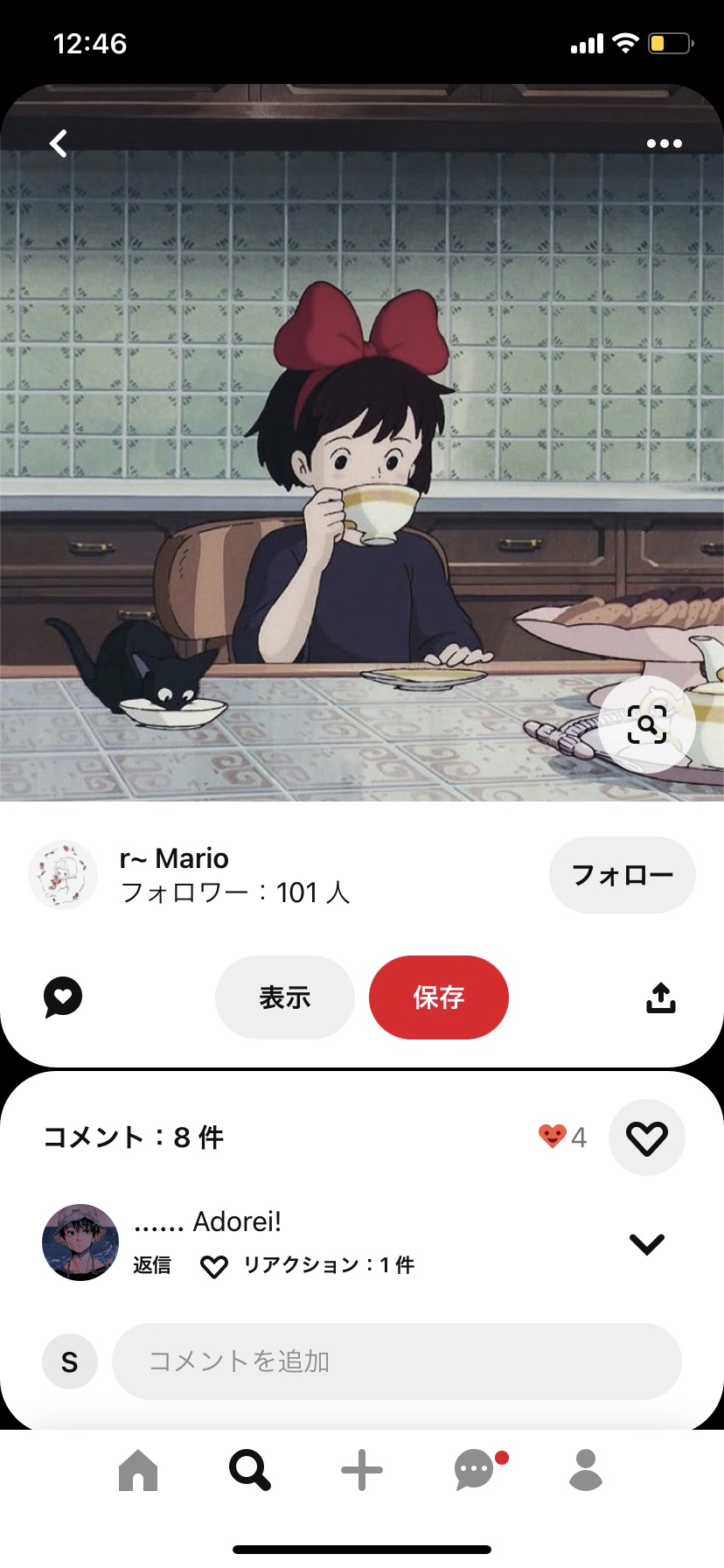Switch to the Profile tab
This screenshot has height=1568, width=724.
(x=586, y=1470)
